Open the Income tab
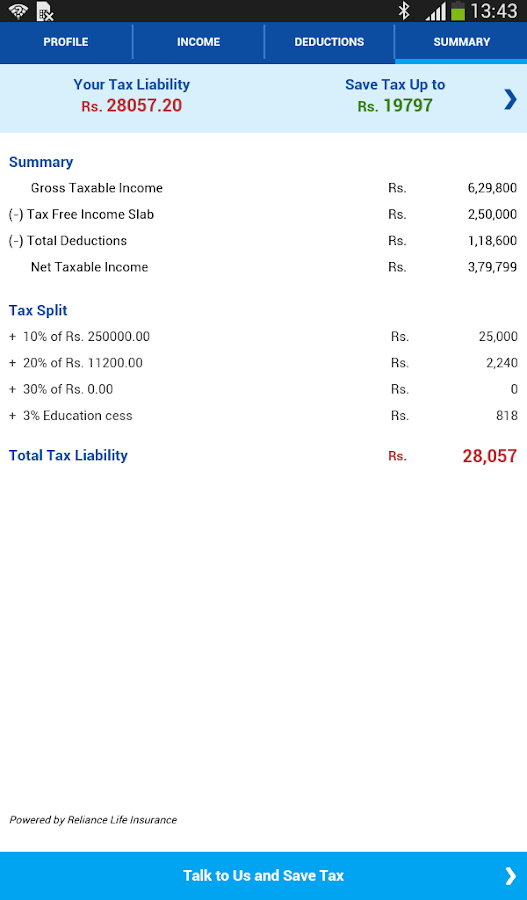Screen dimensions: 527x900 [x=198, y=42]
